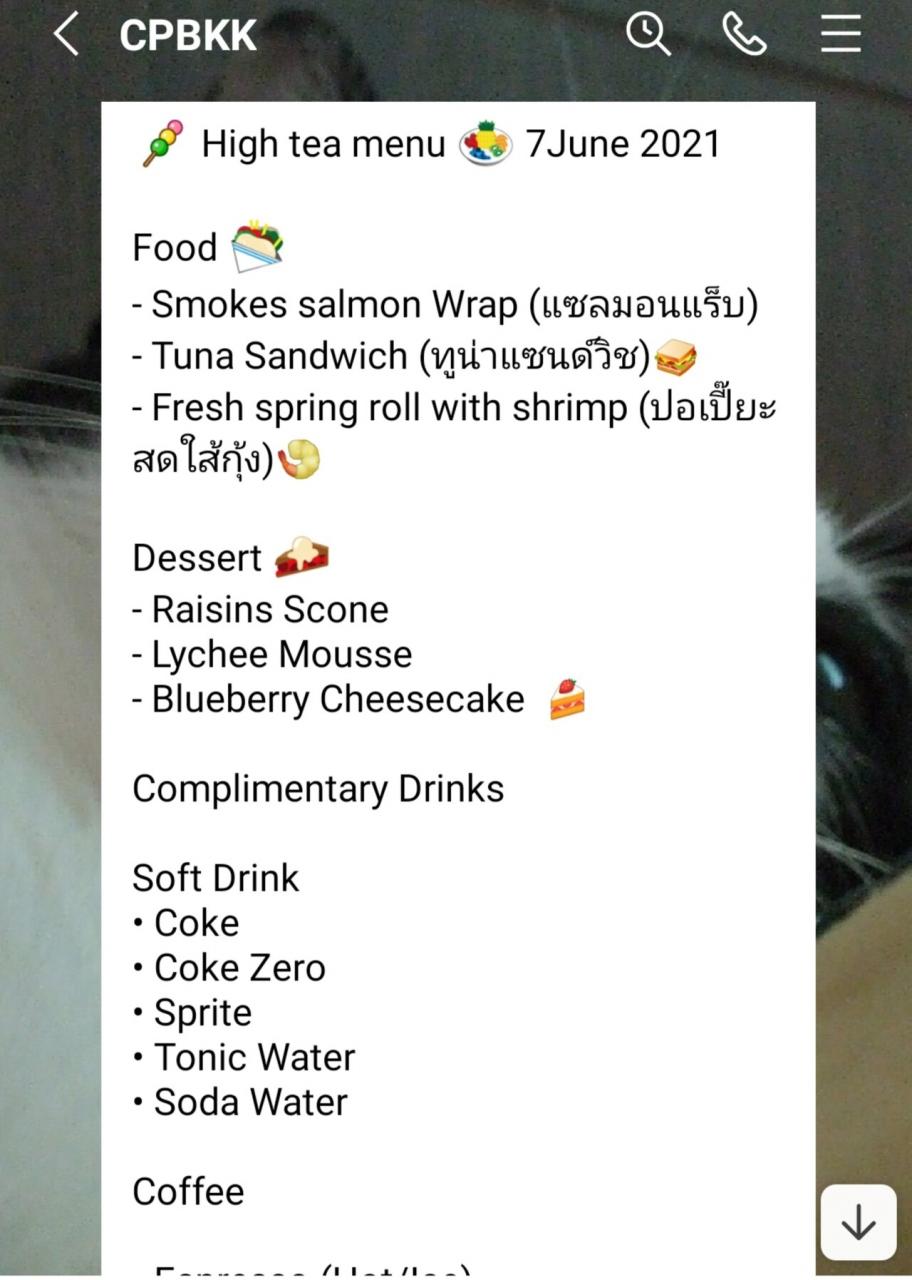This screenshot has width=912, height=1280.
Task: Go back from the CPBKK chat
Action: [x=66, y=35]
